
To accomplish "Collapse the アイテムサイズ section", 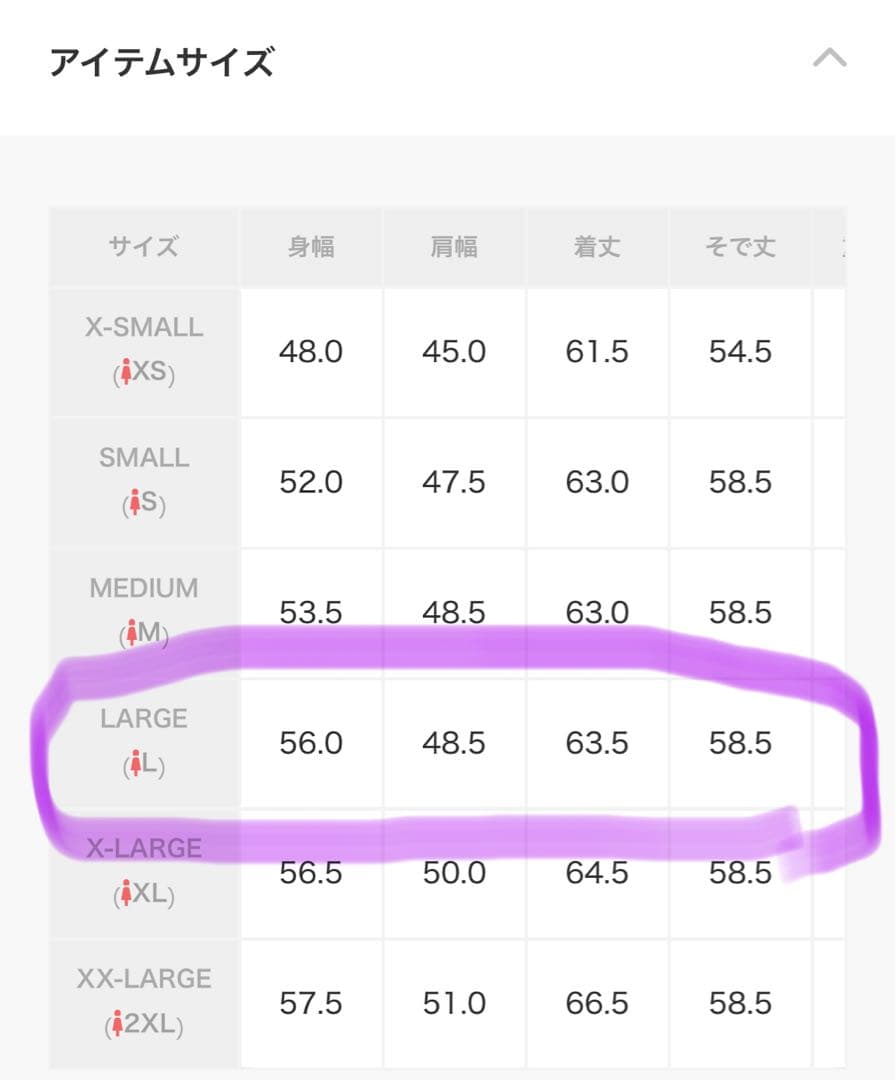I will click(x=829, y=60).
